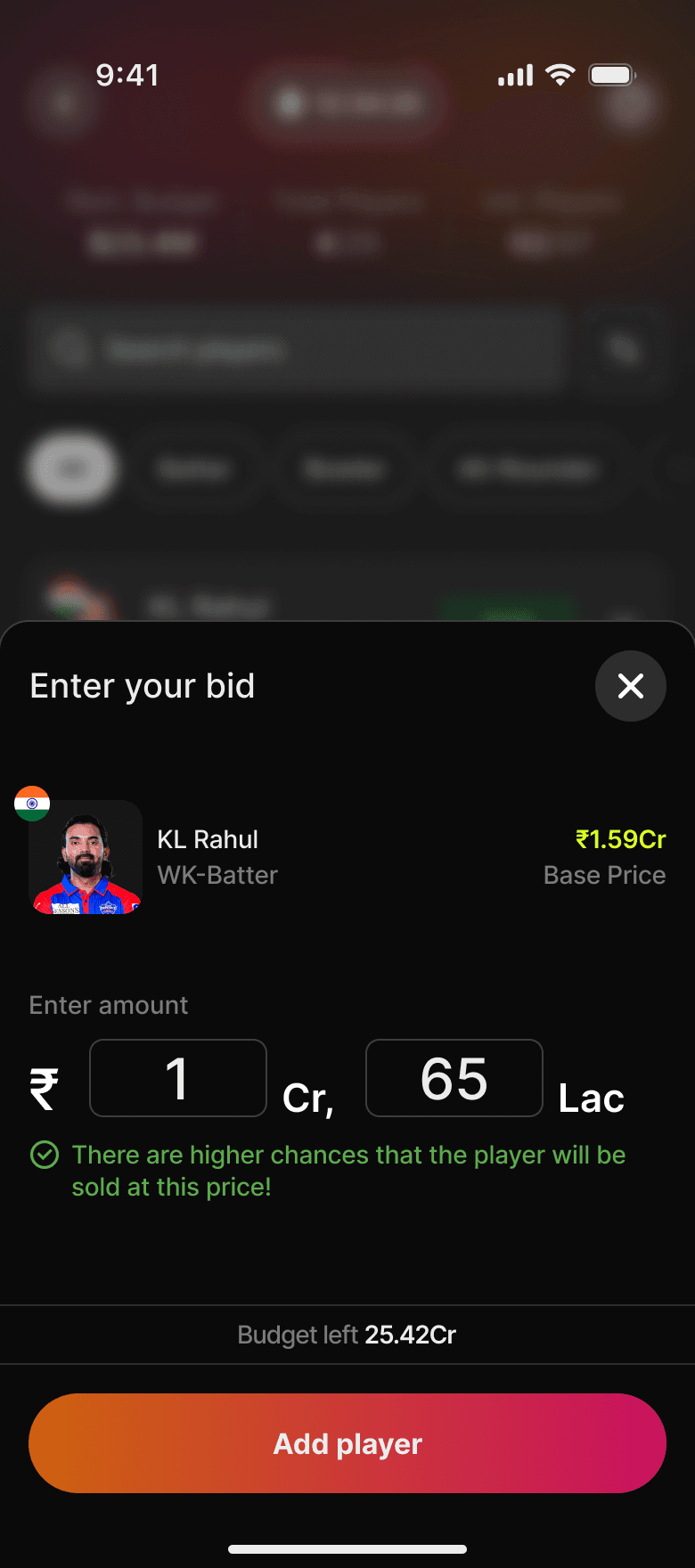Close the Enter your bid sheet
The image size is (695, 1568).
(630, 686)
